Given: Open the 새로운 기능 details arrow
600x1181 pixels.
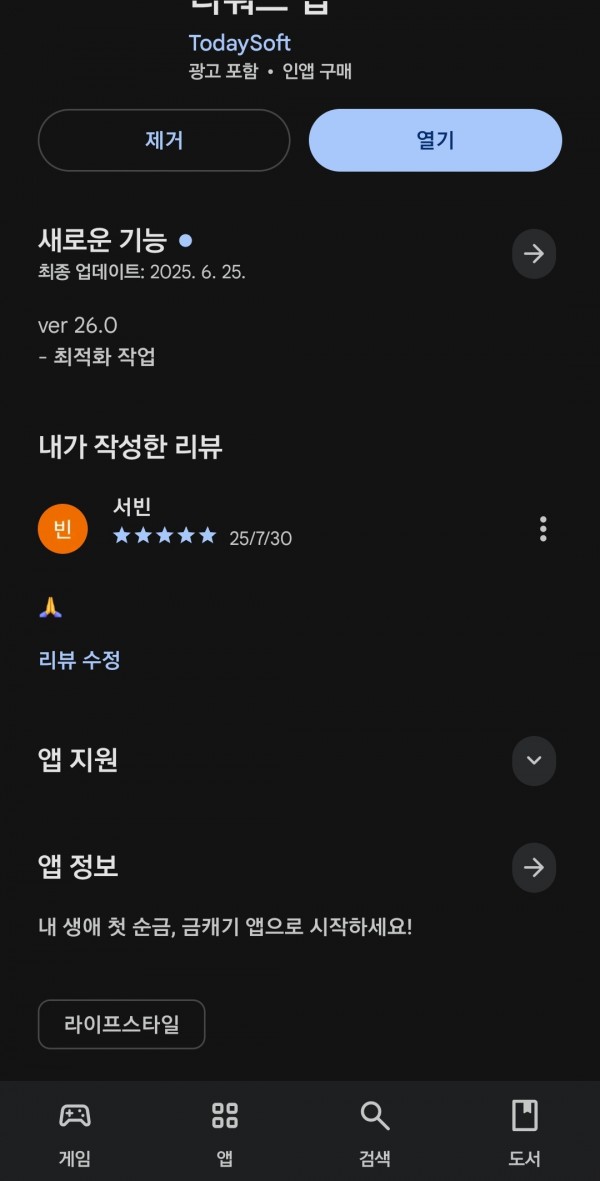Looking at the screenshot, I should (534, 254).
